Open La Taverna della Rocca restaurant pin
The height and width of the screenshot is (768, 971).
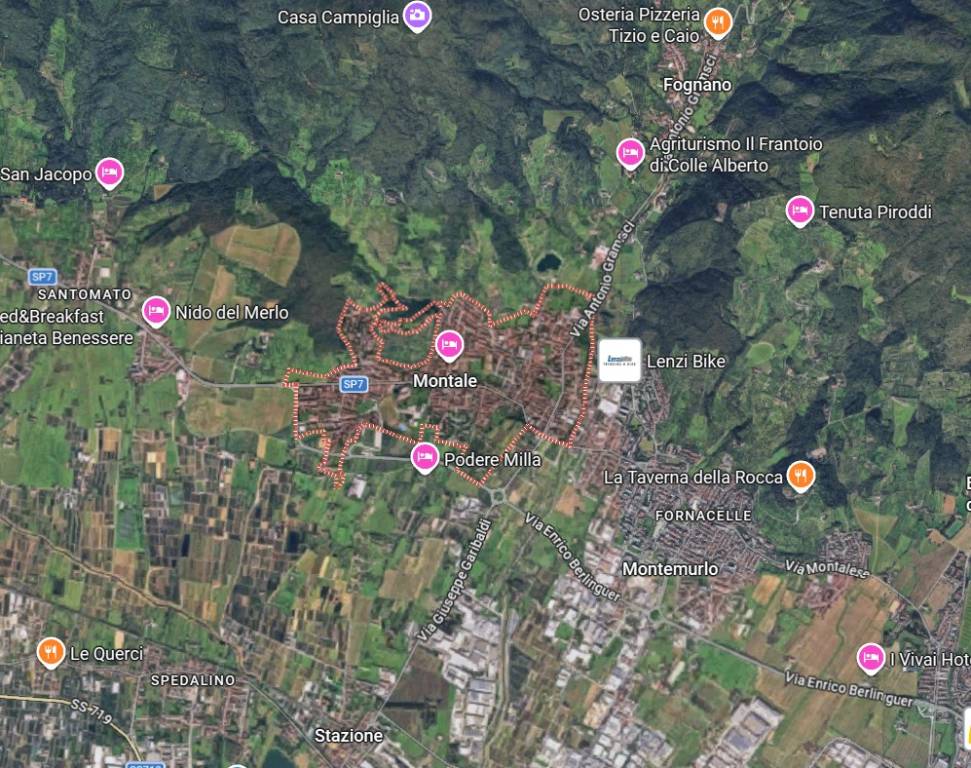[799, 476]
